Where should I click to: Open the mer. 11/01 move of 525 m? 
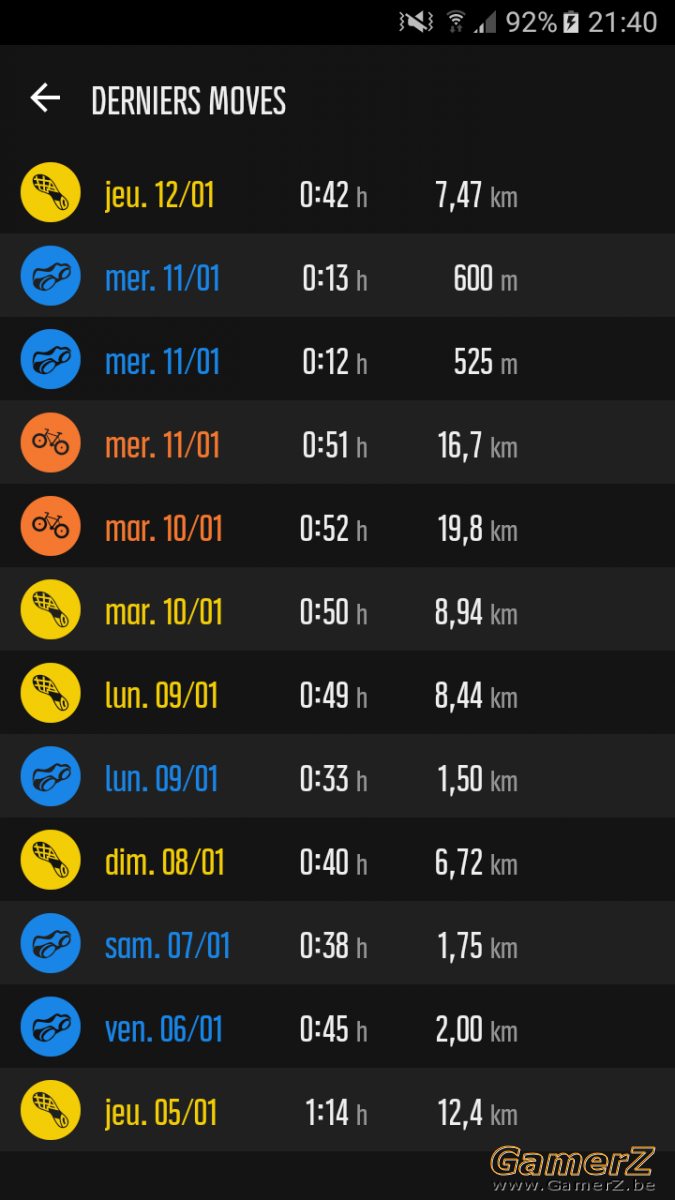(337, 360)
